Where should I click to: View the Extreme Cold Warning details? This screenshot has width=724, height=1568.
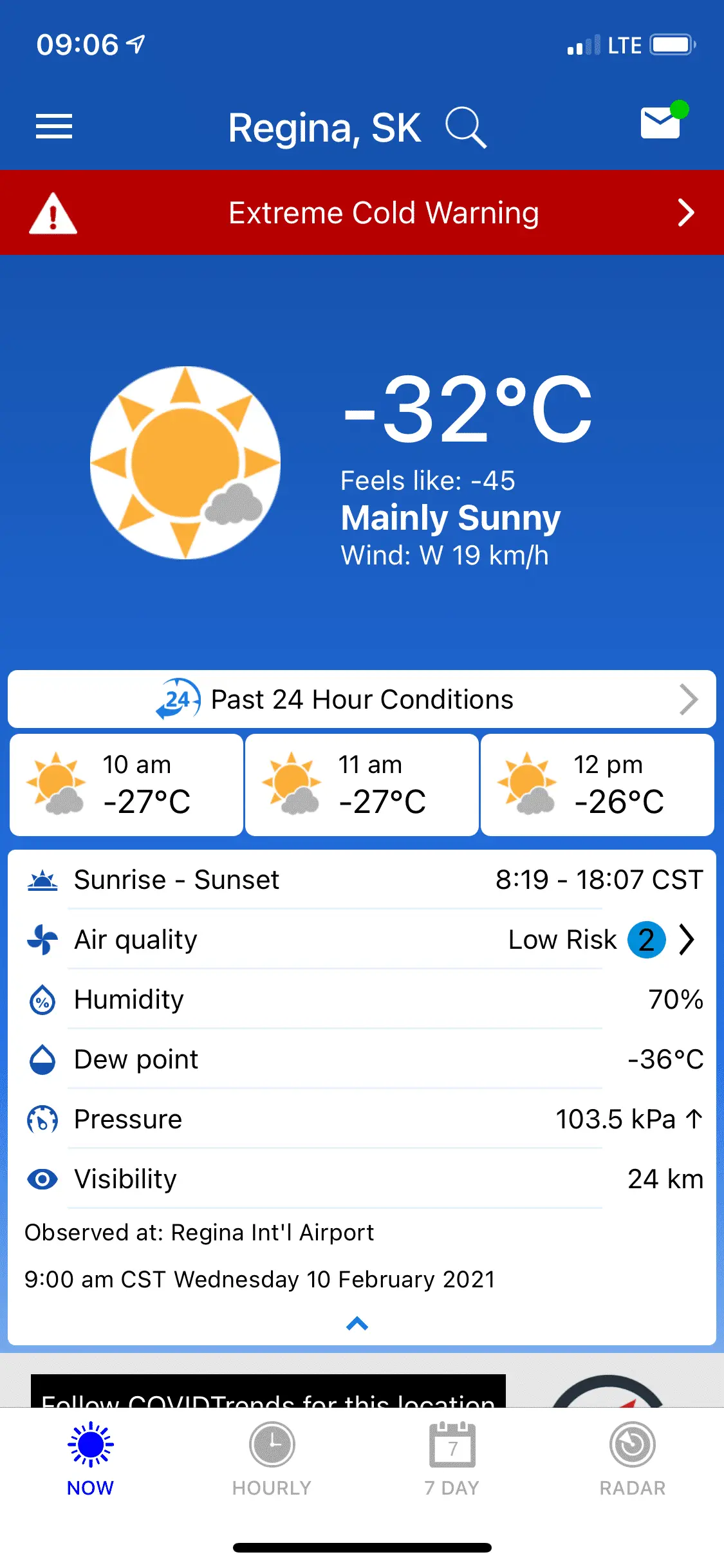[362, 213]
